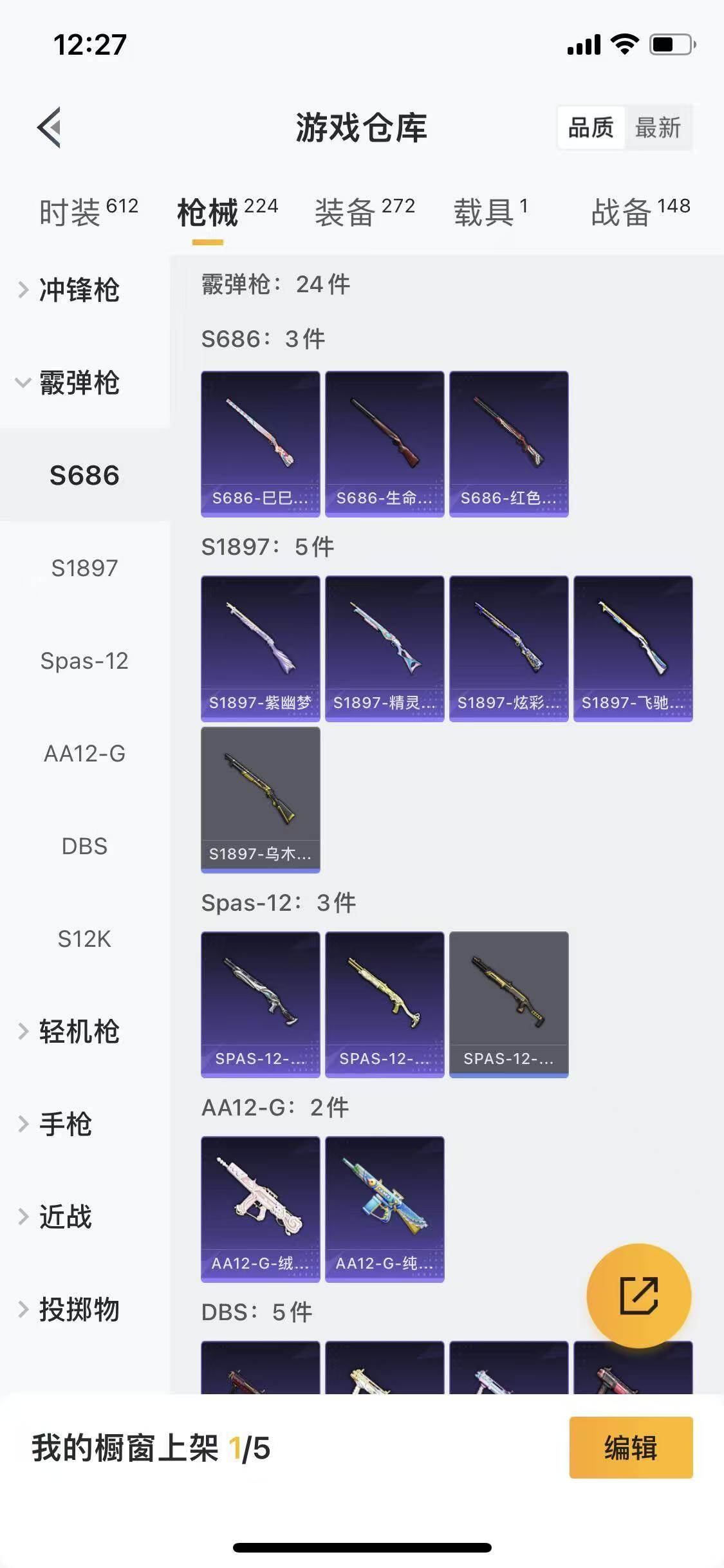The image size is (724, 1568).
Task: Sort the warehouse by 最新
Action: 657,127
